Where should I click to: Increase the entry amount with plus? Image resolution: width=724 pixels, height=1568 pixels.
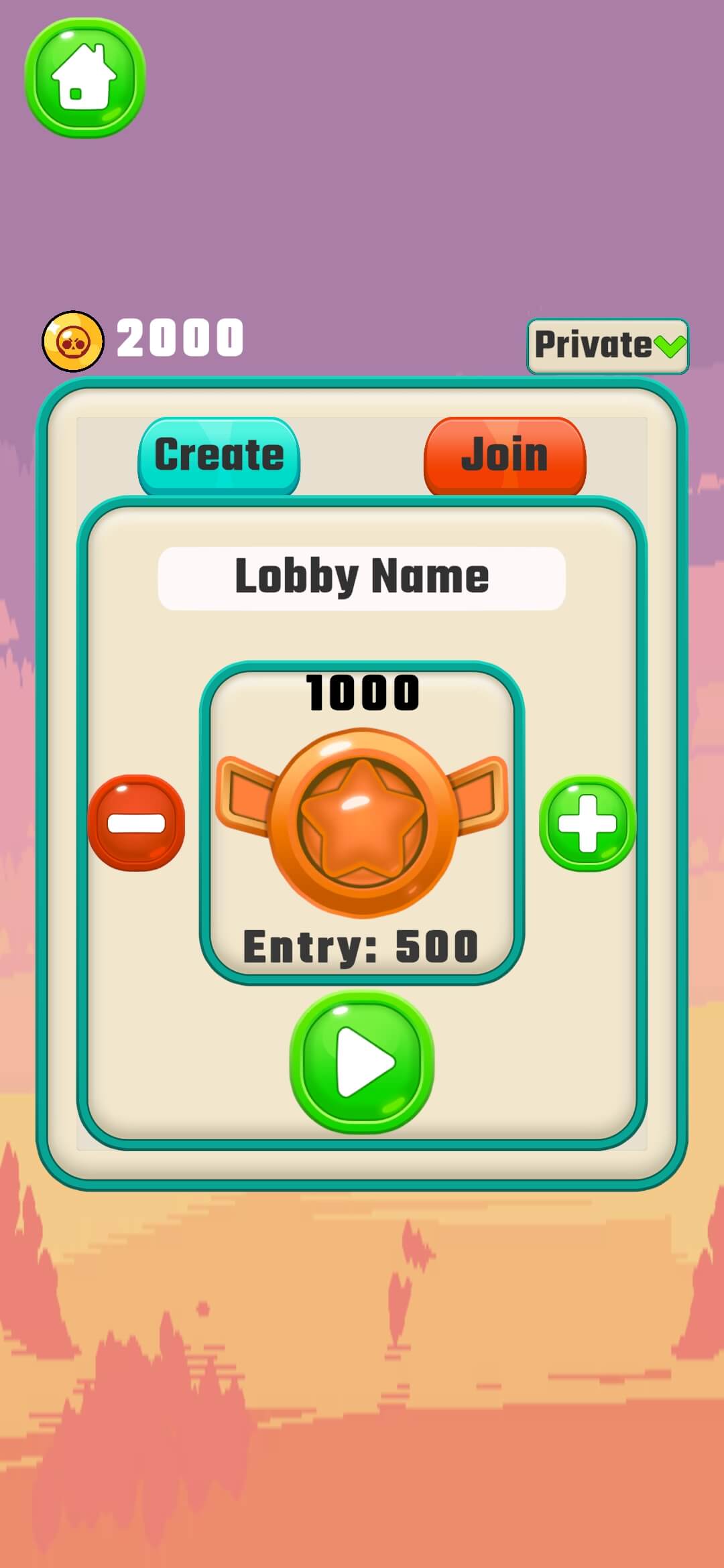(587, 823)
